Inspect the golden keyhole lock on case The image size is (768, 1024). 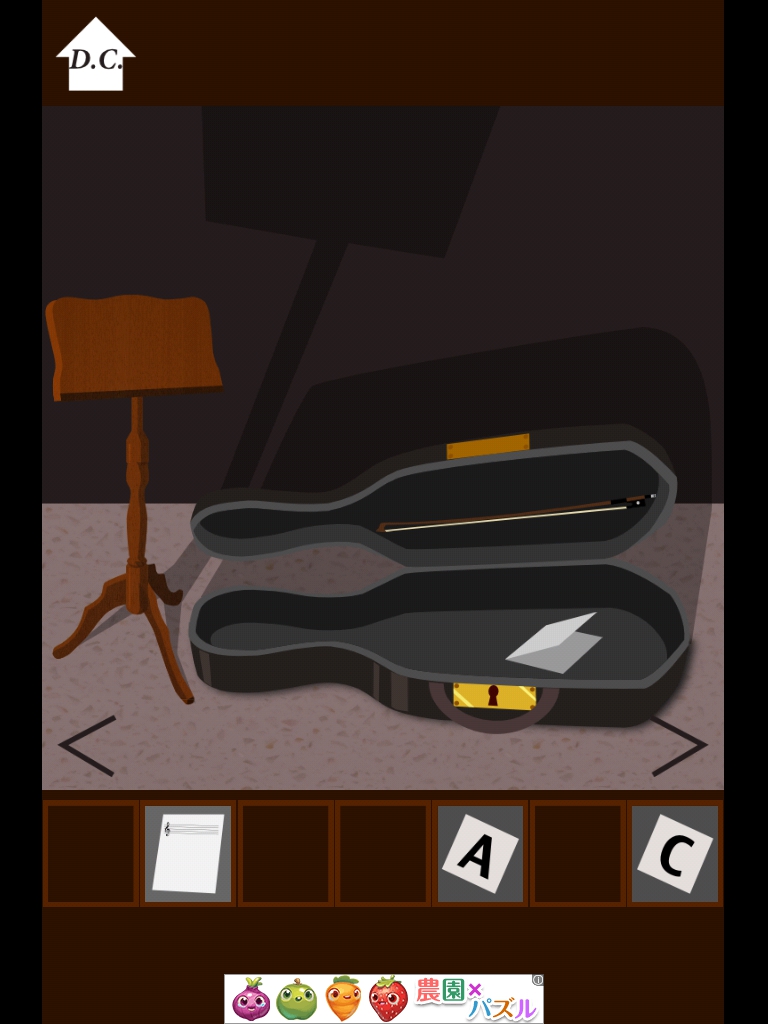click(493, 695)
